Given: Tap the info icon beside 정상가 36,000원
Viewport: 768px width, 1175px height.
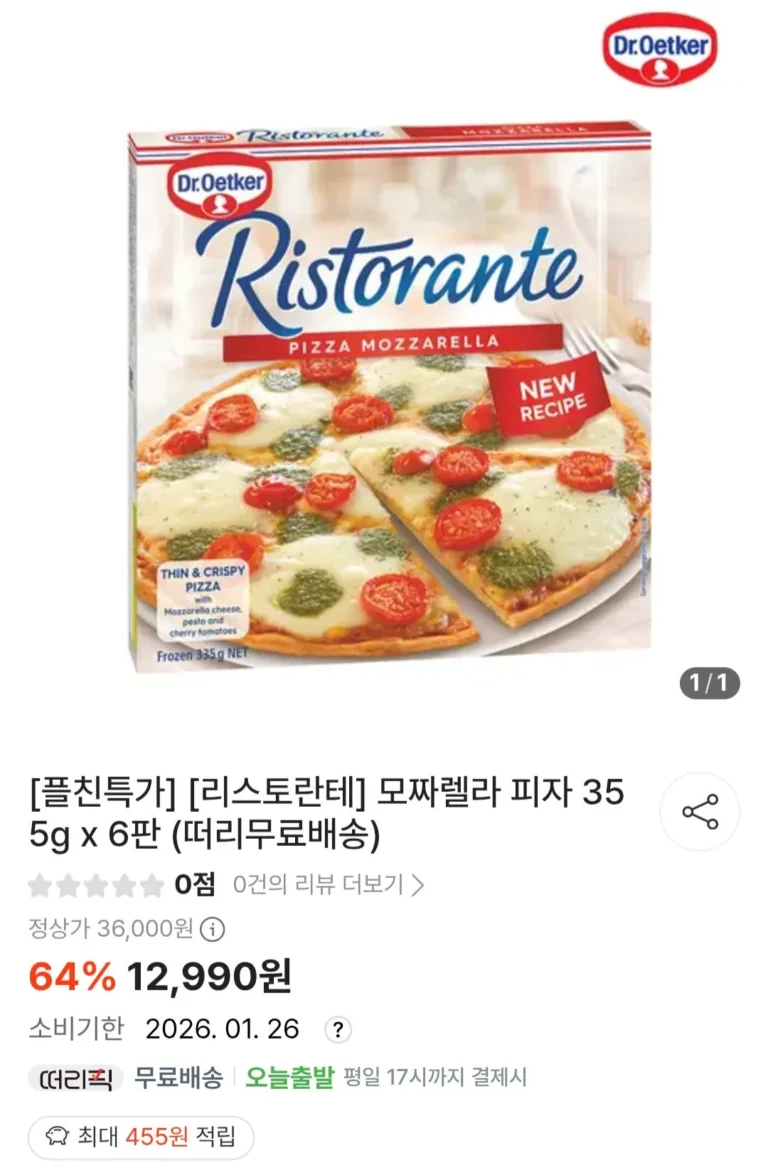Looking at the screenshot, I should coord(212,930).
